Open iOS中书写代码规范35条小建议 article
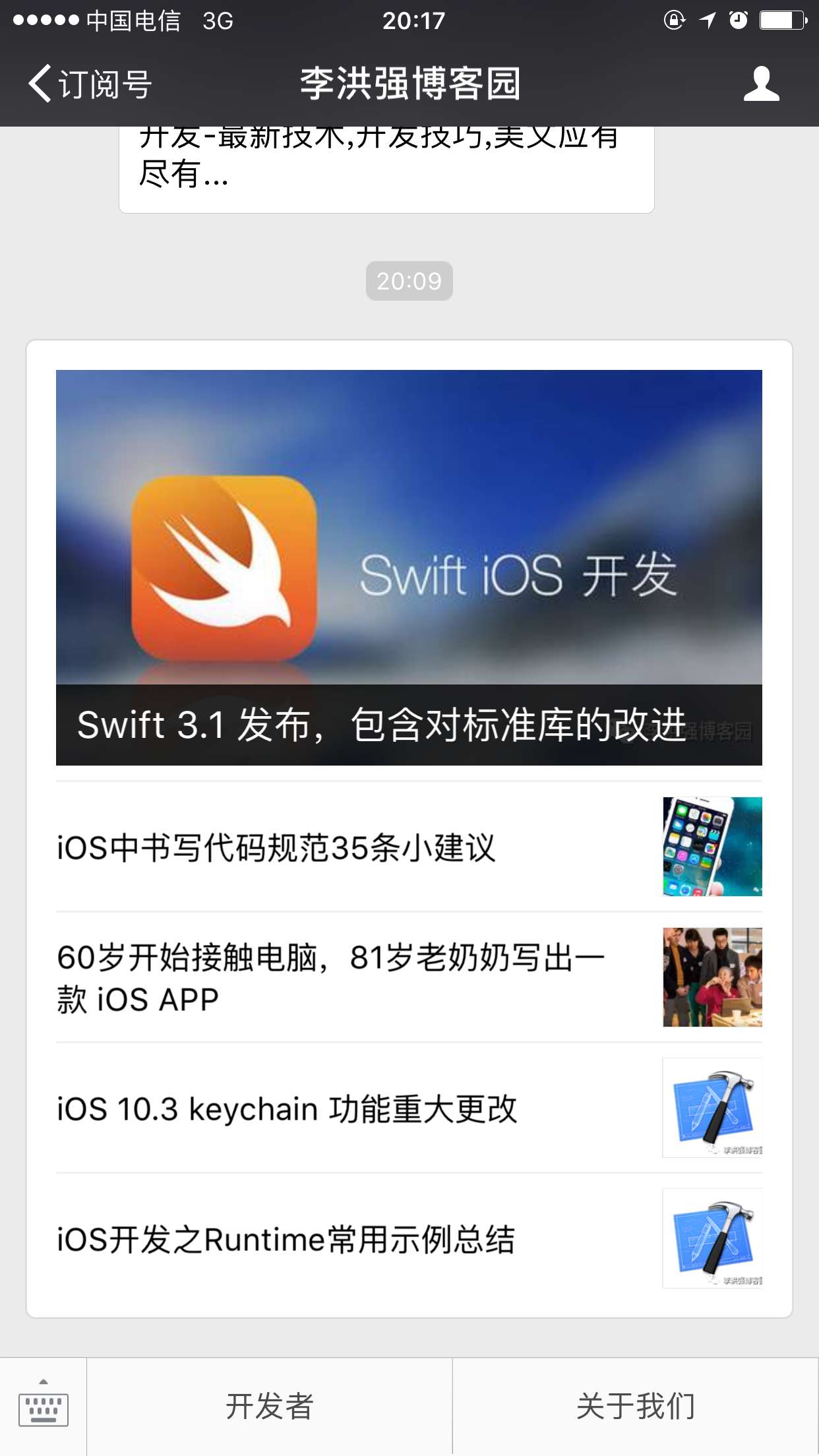The image size is (819, 1456). point(409,847)
